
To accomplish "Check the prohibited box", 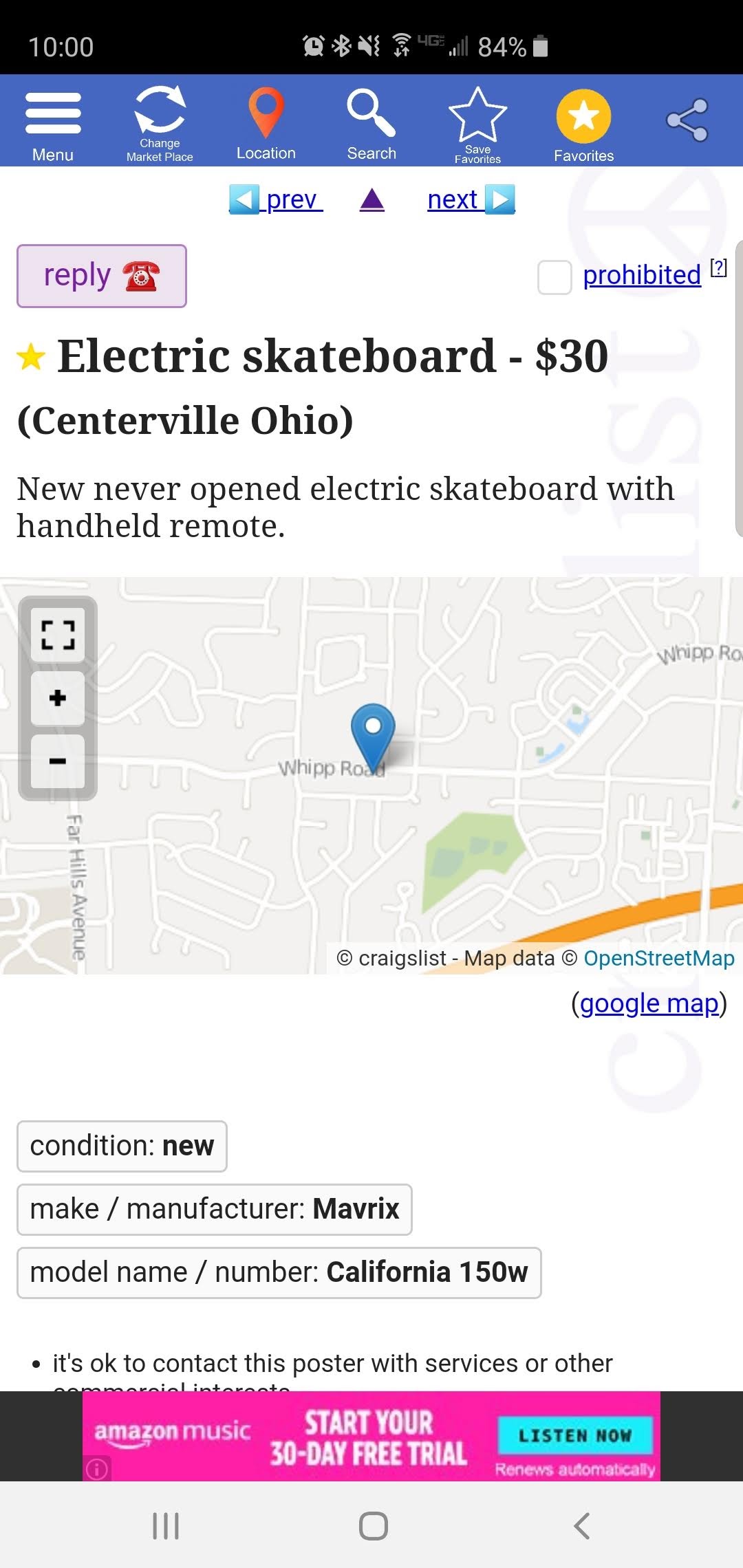I will tap(554, 277).
